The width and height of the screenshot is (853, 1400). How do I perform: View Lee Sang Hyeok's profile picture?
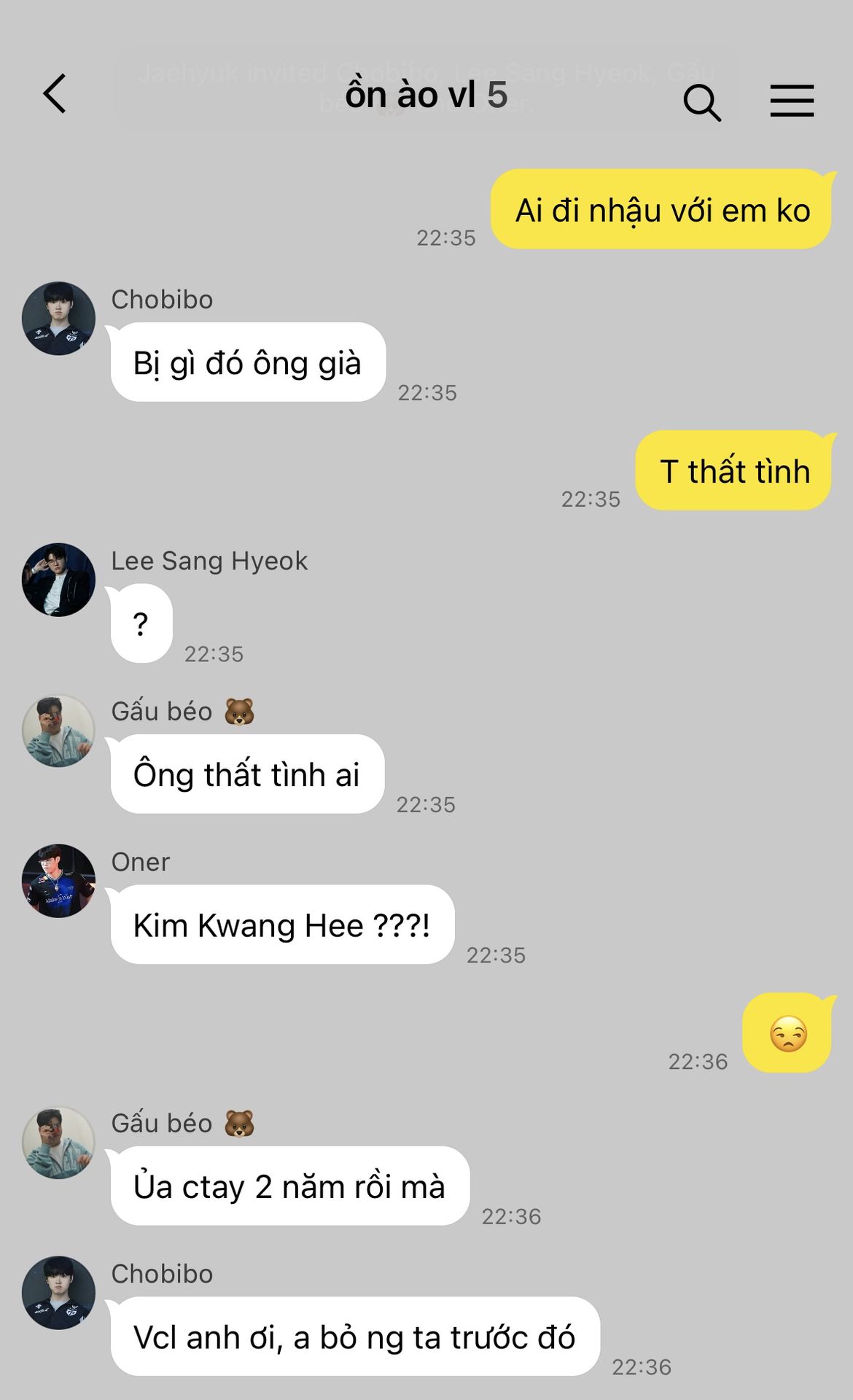(x=58, y=580)
